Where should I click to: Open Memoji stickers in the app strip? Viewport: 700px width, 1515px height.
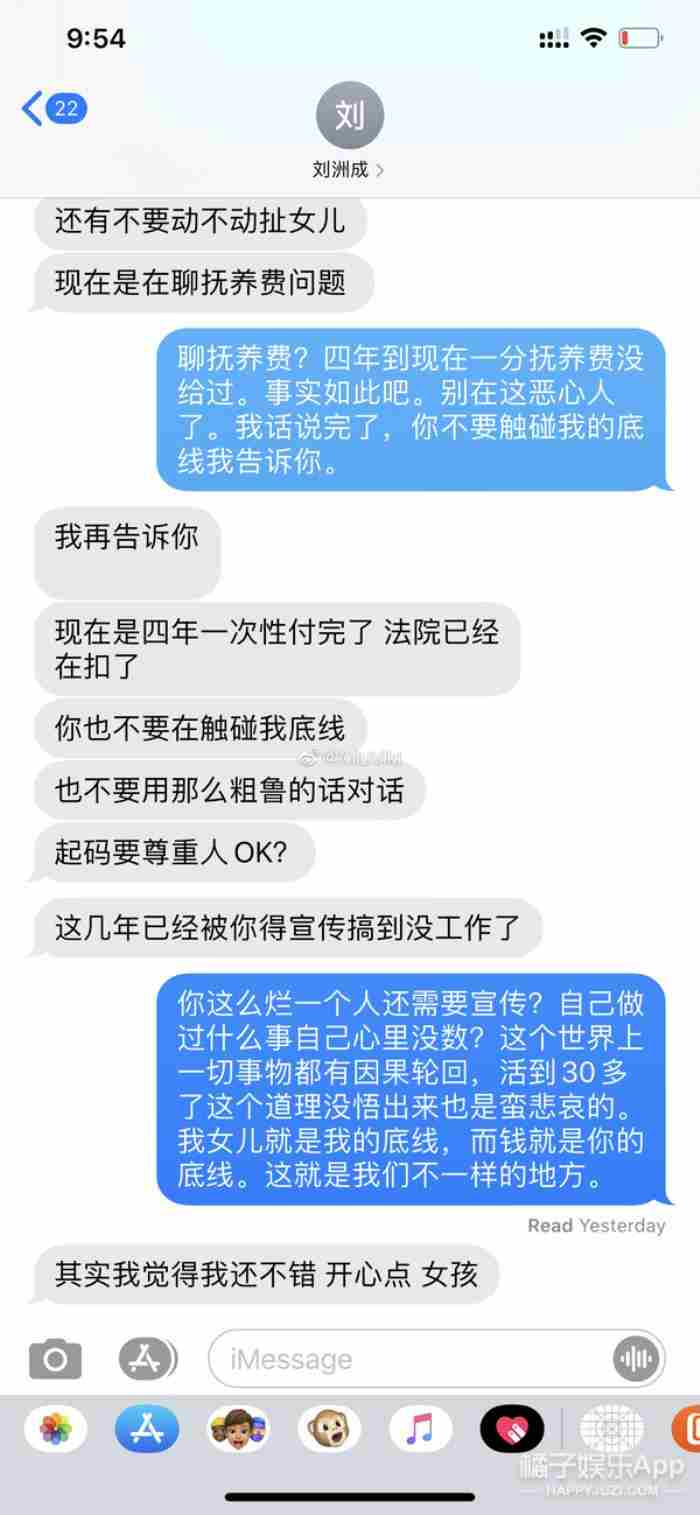coord(238,1429)
